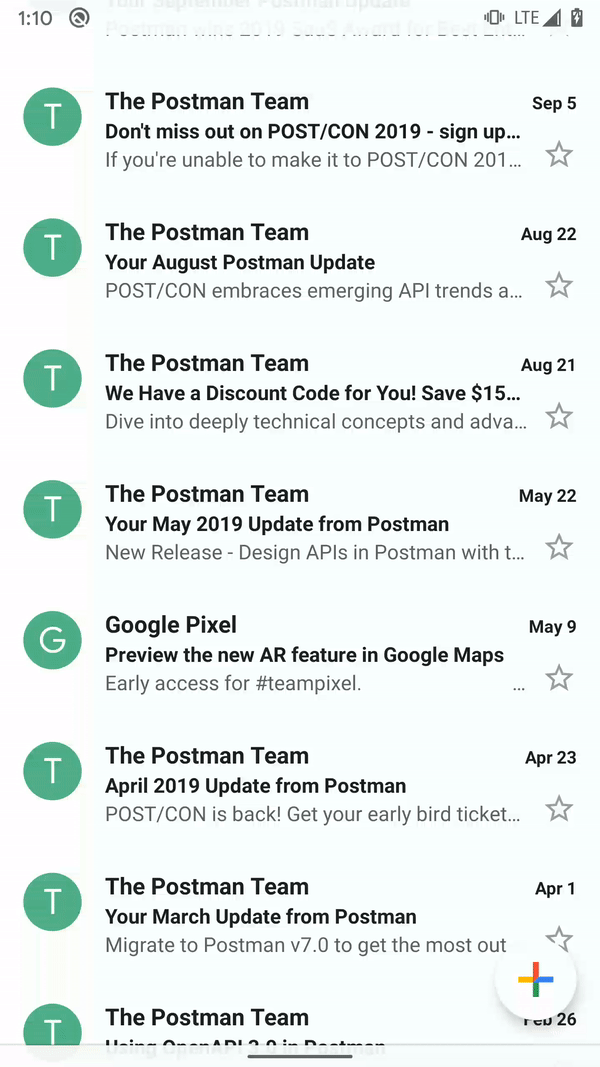Open the POST/CON 2019 sign up email

tap(300, 131)
